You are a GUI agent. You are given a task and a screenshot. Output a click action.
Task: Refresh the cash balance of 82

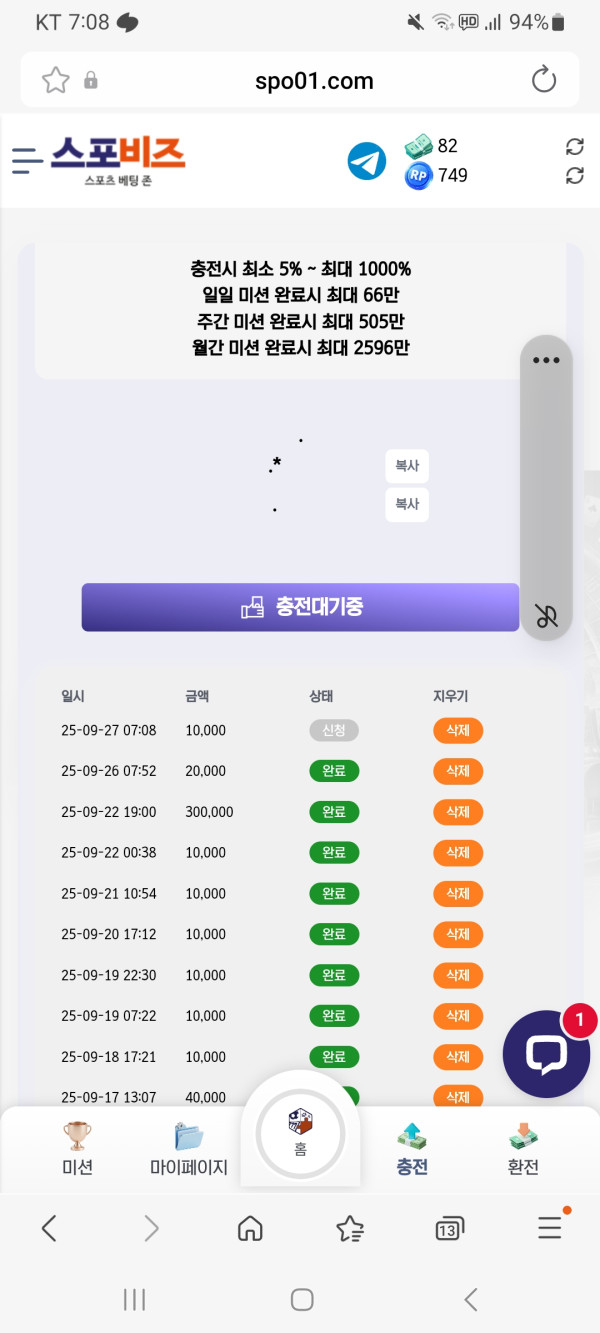click(574, 147)
